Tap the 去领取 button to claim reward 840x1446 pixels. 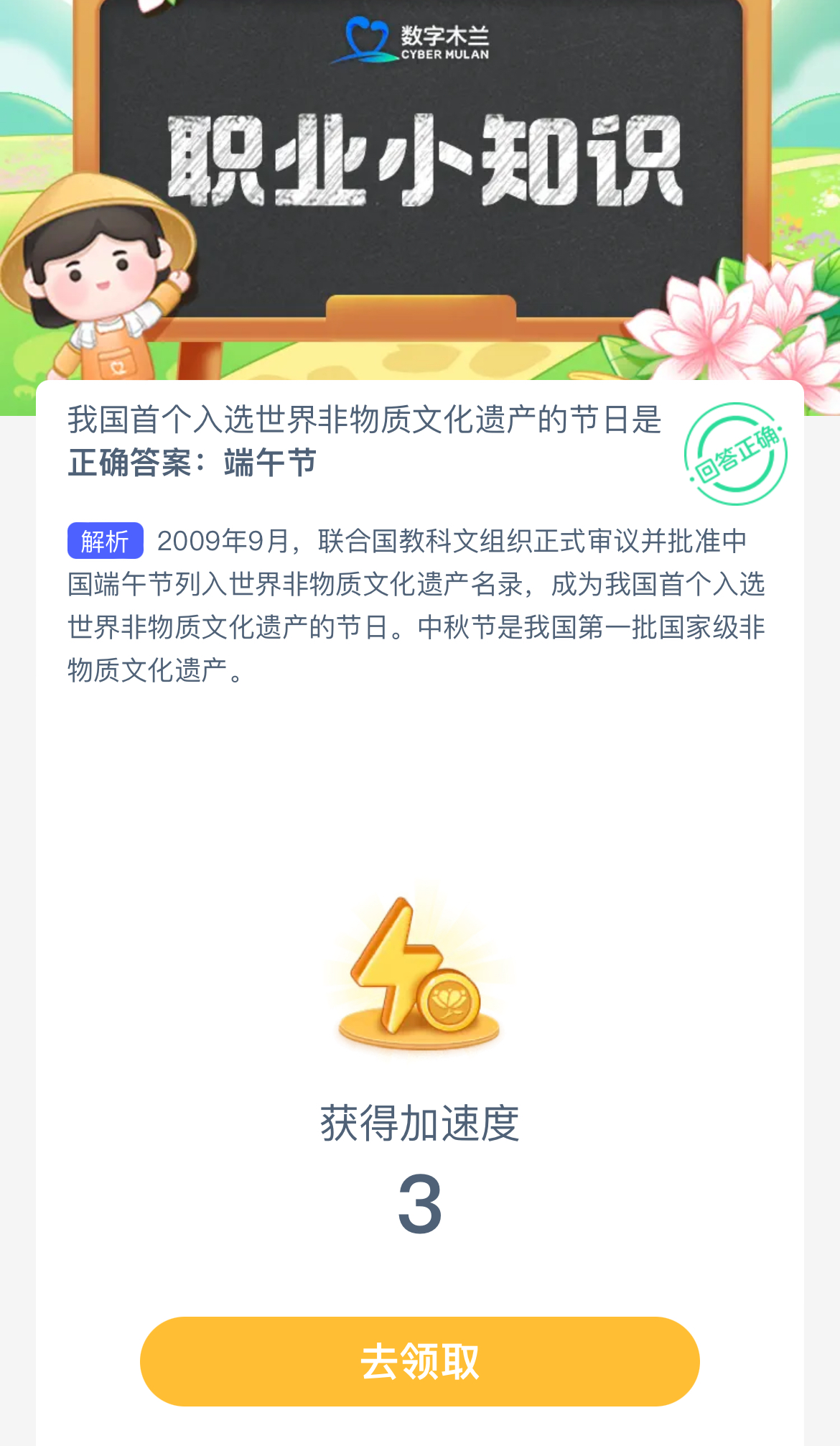pos(419,1361)
